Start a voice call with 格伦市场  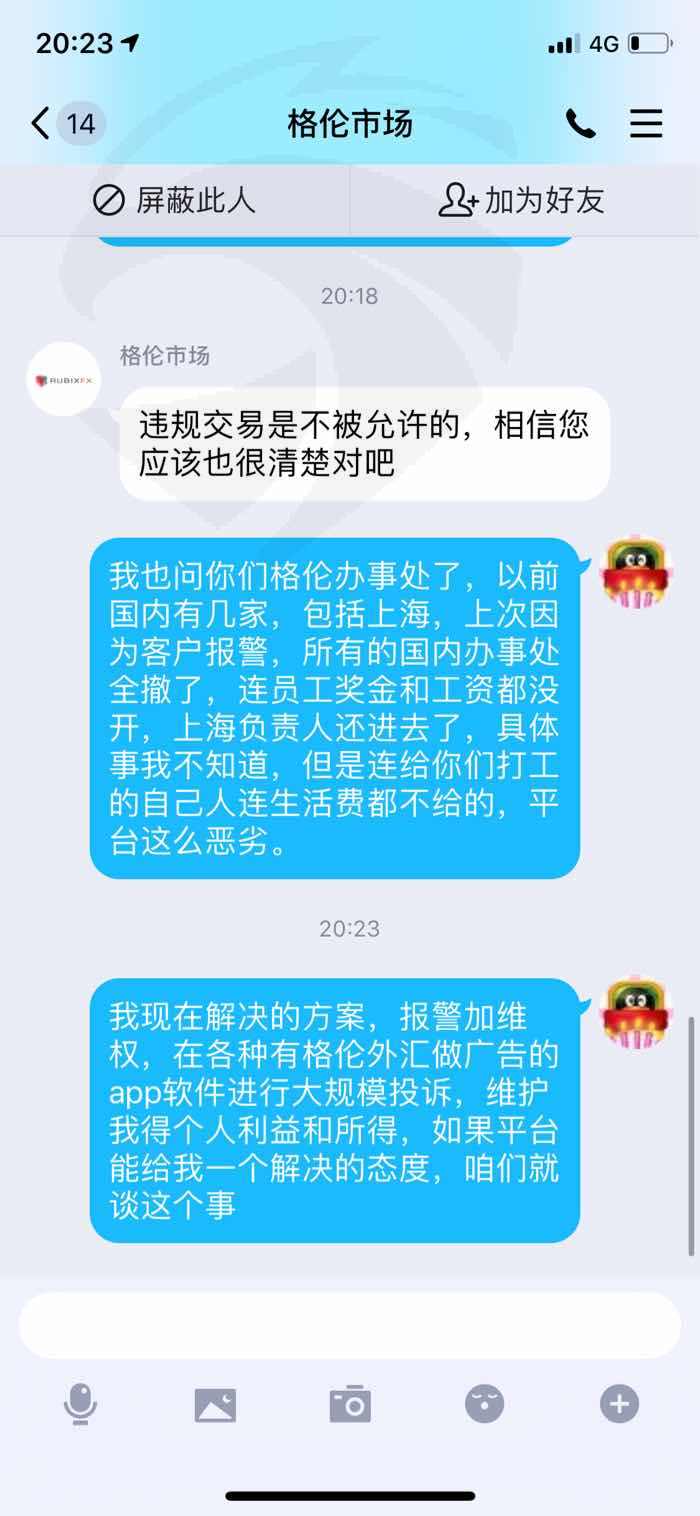581,124
